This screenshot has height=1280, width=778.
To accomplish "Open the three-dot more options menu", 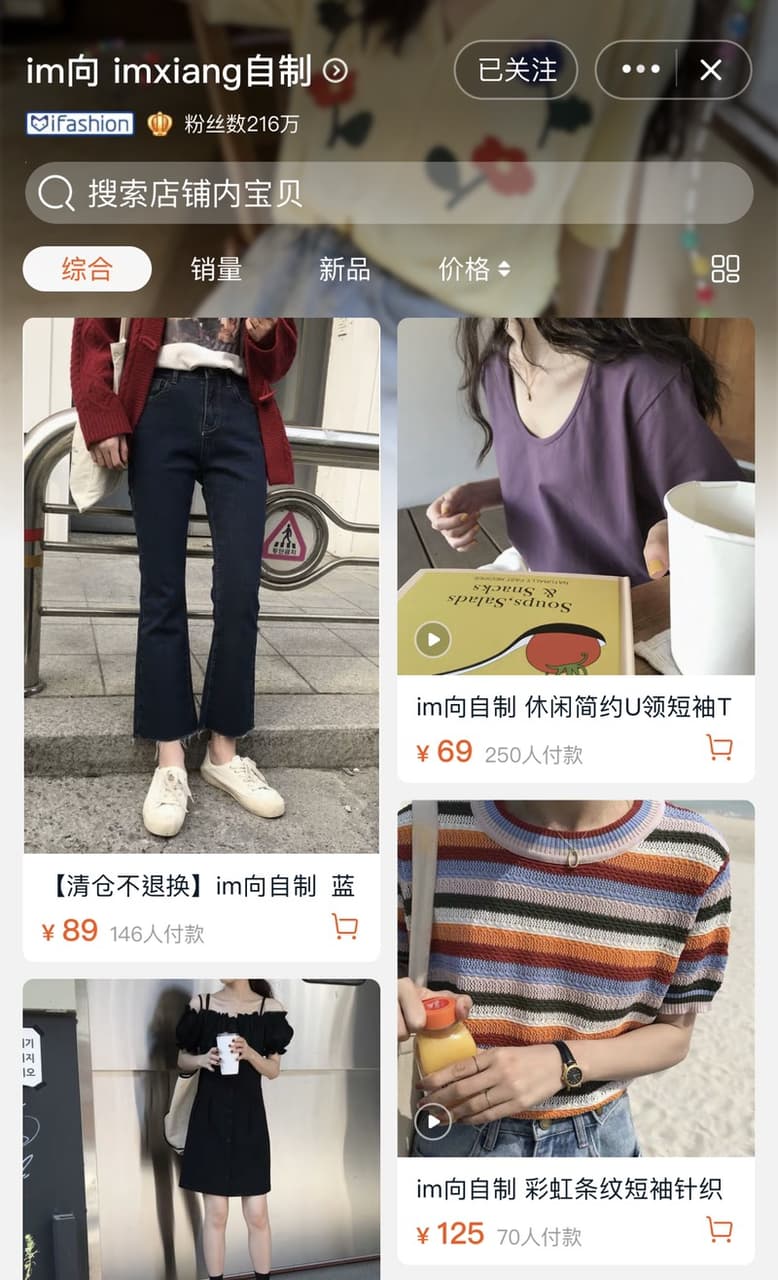I will 640,70.
